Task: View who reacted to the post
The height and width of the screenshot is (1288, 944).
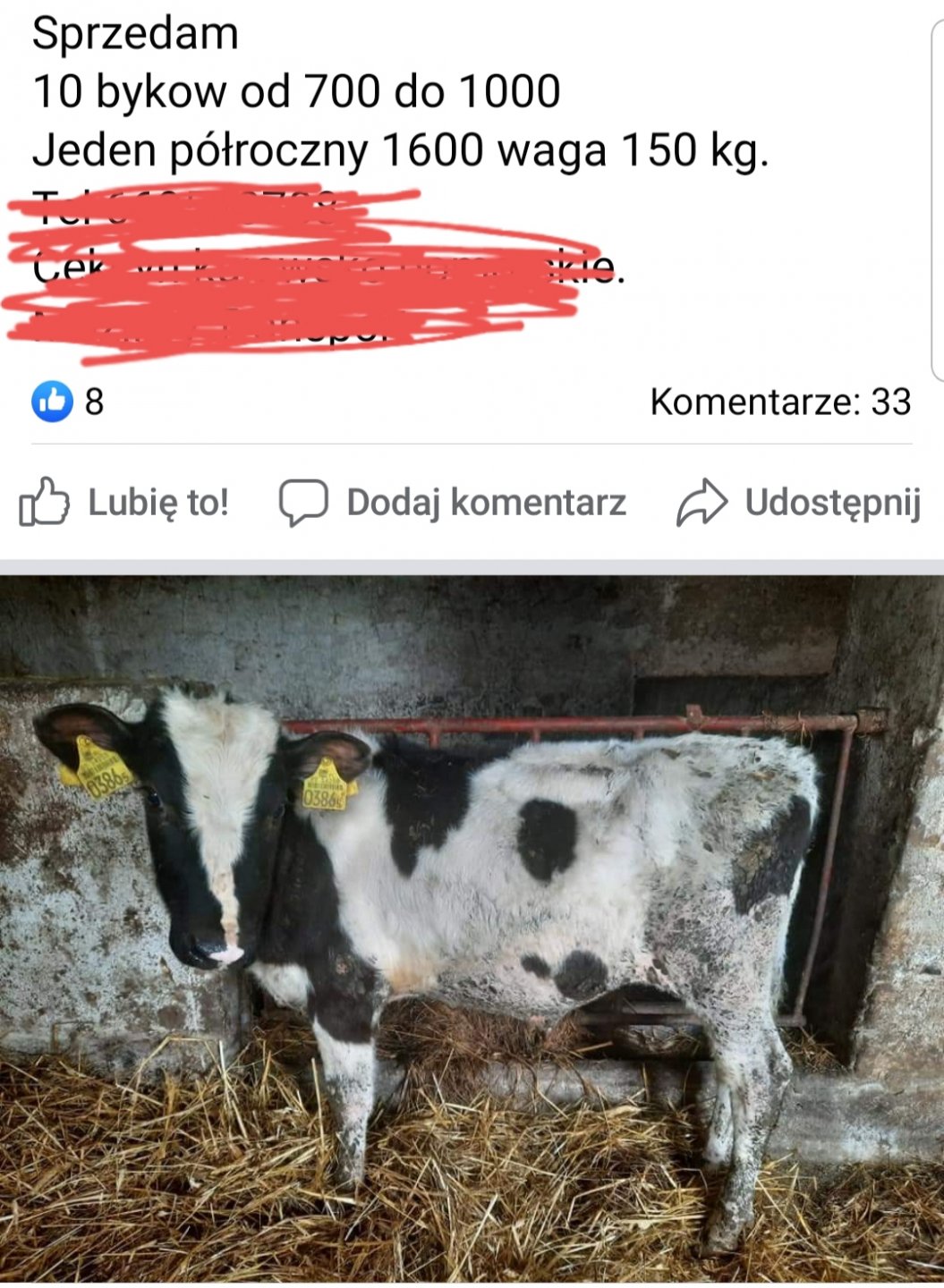Action: click(x=68, y=402)
